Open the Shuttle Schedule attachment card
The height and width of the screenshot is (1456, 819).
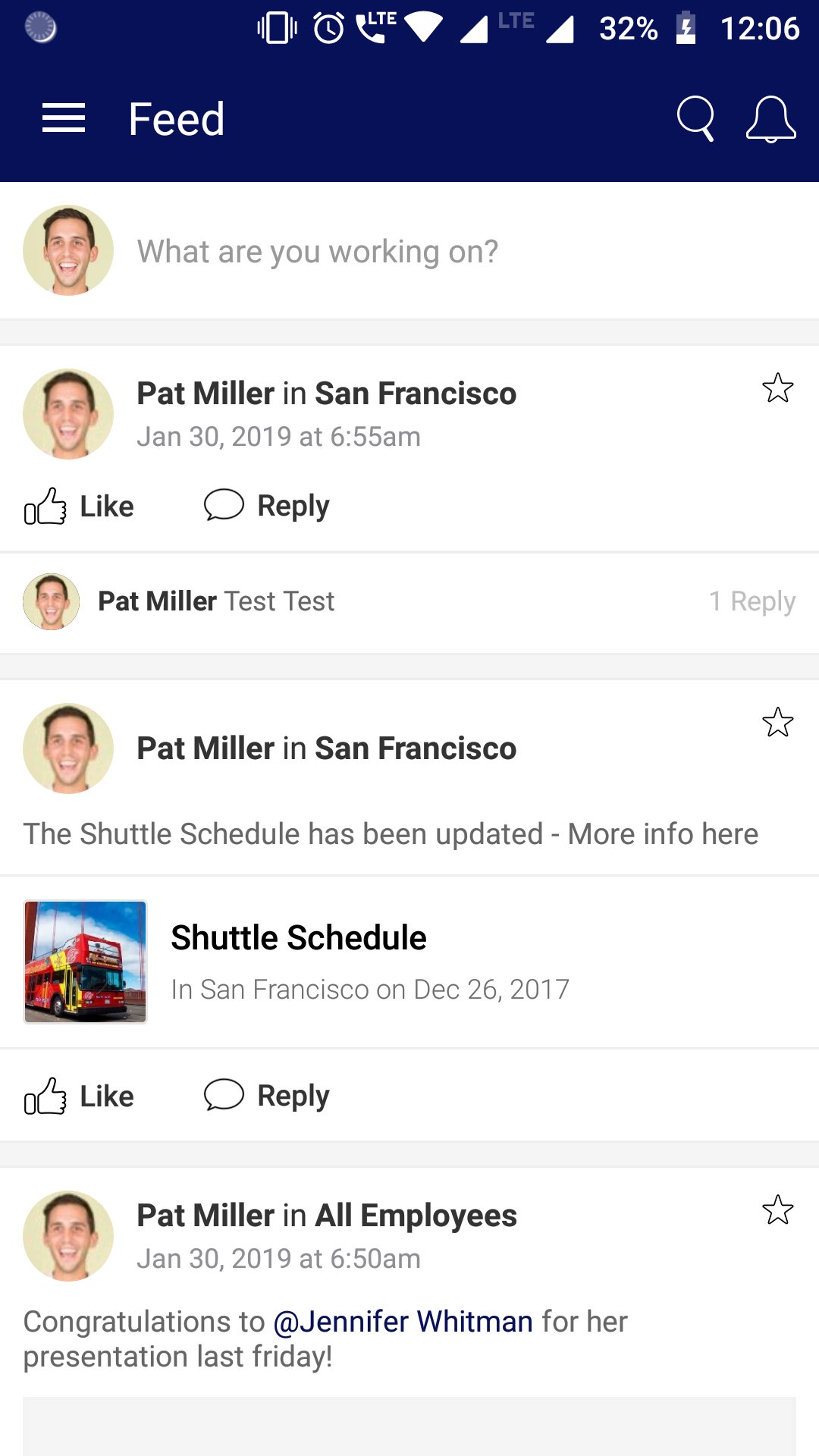[409, 962]
